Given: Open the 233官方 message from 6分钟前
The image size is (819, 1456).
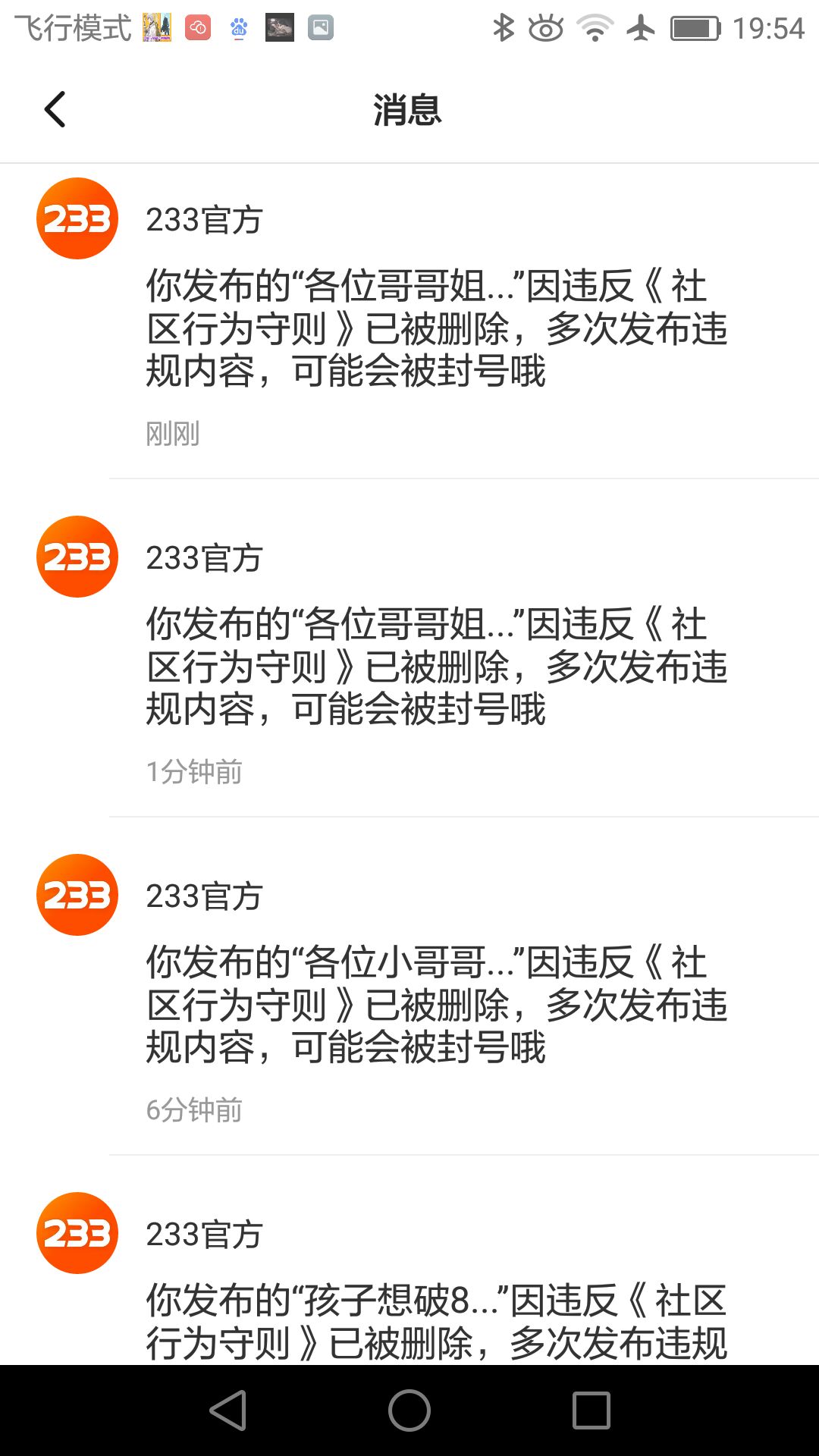Looking at the screenshot, I should [x=436, y=1005].
